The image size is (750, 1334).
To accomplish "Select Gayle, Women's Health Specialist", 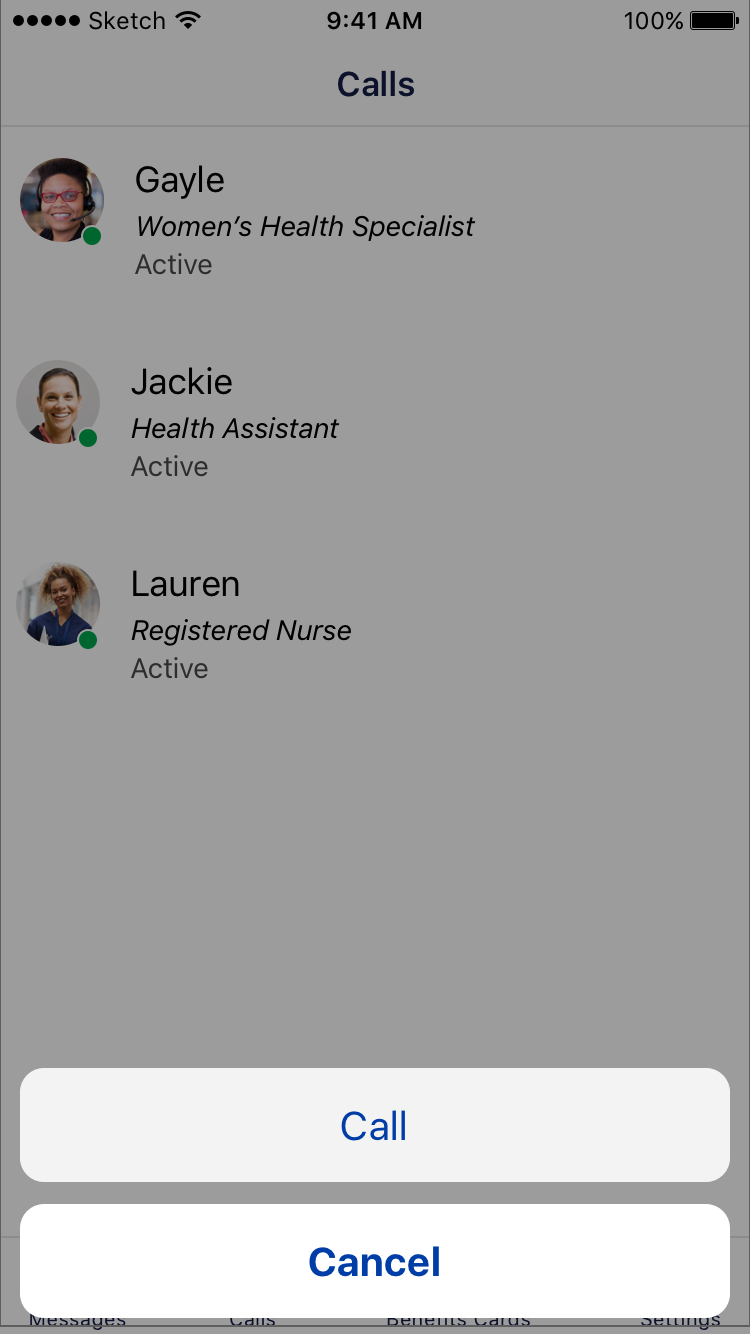I will tap(304, 220).
